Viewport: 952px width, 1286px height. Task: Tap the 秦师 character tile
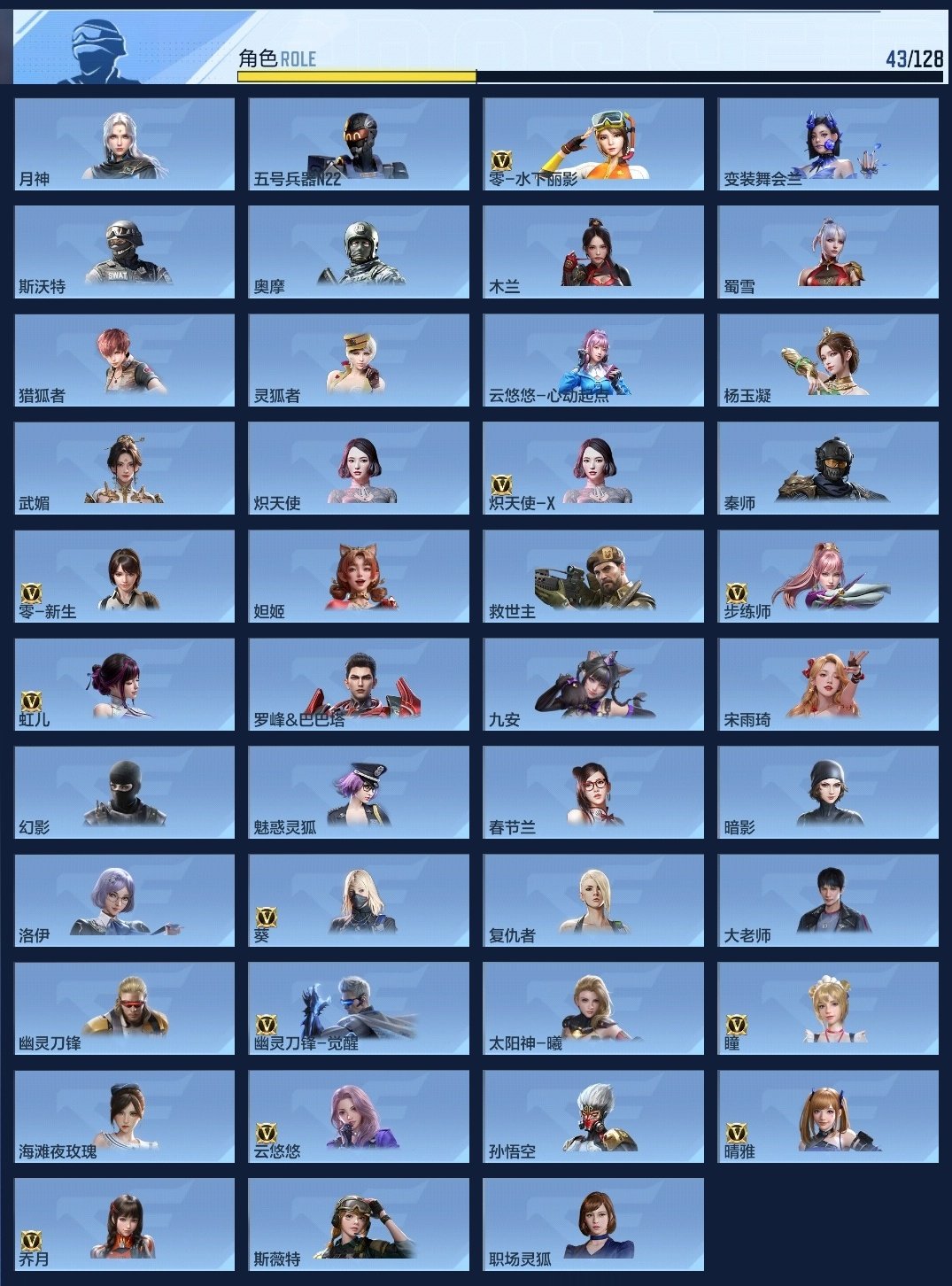[x=828, y=468]
